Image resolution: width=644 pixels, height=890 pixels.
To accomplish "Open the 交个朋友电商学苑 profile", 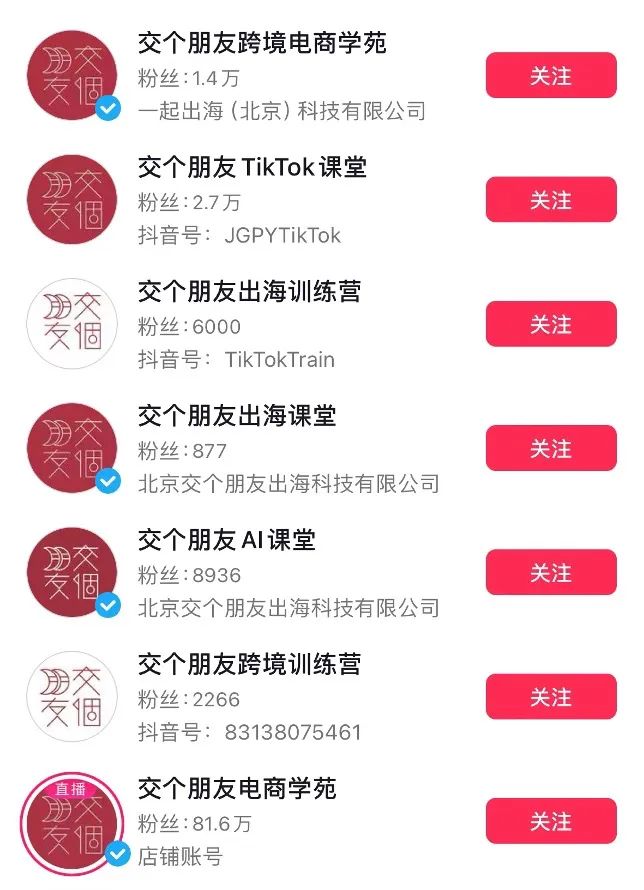I will [x=236, y=789].
